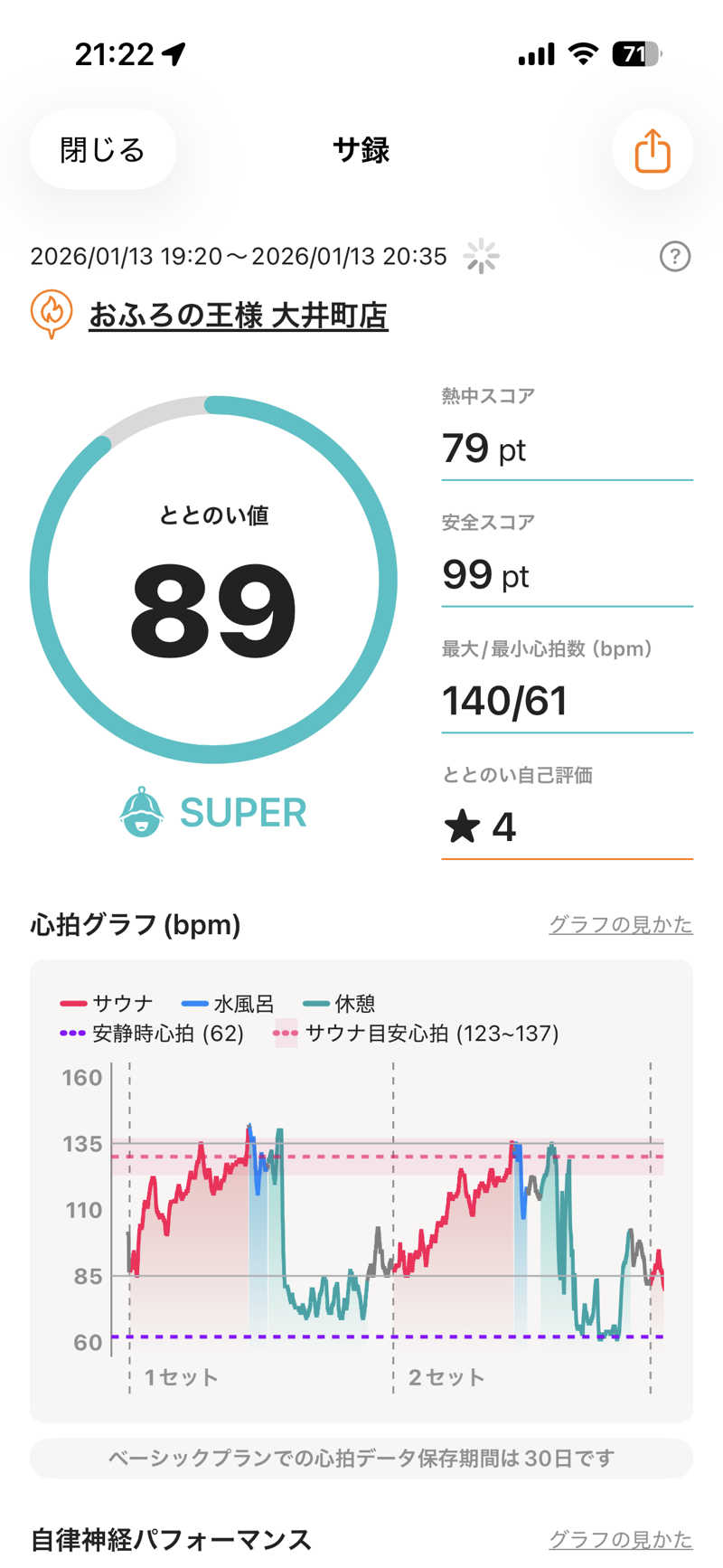This screenshot has width=723, height=1568.
Task: Share this サ録 record
Action: click(652, 150)
